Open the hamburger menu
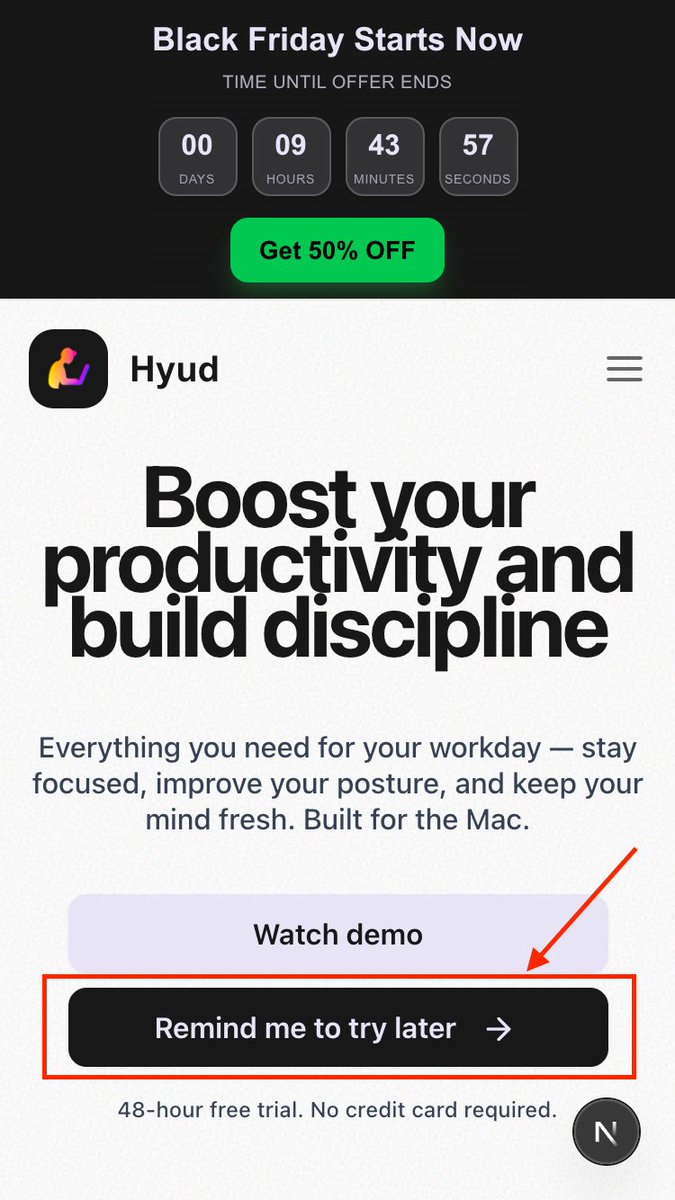This screenshot has height=1200, width=675. [x=624, y=369]
